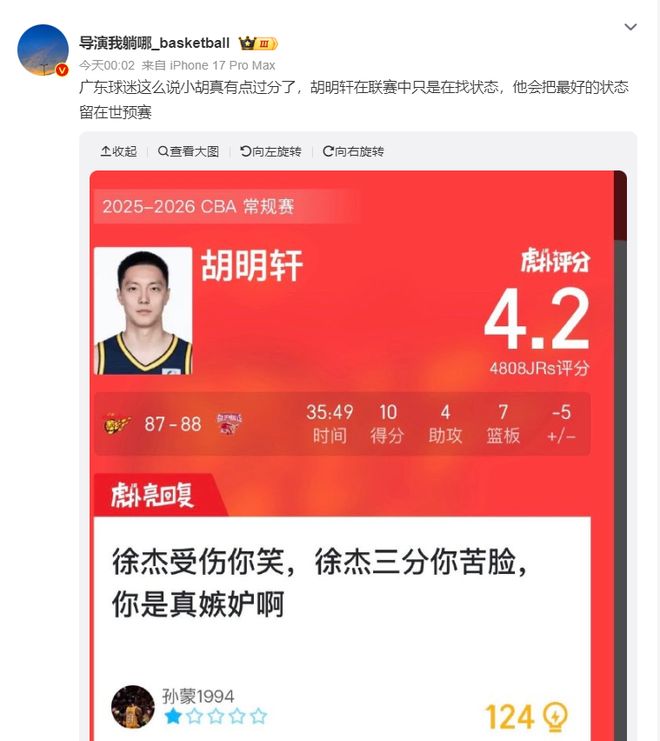Screen dimensions: 660x741
Task: Open the username 导演我躺哪_basketball profile link
Action: [x=154, y=44]
